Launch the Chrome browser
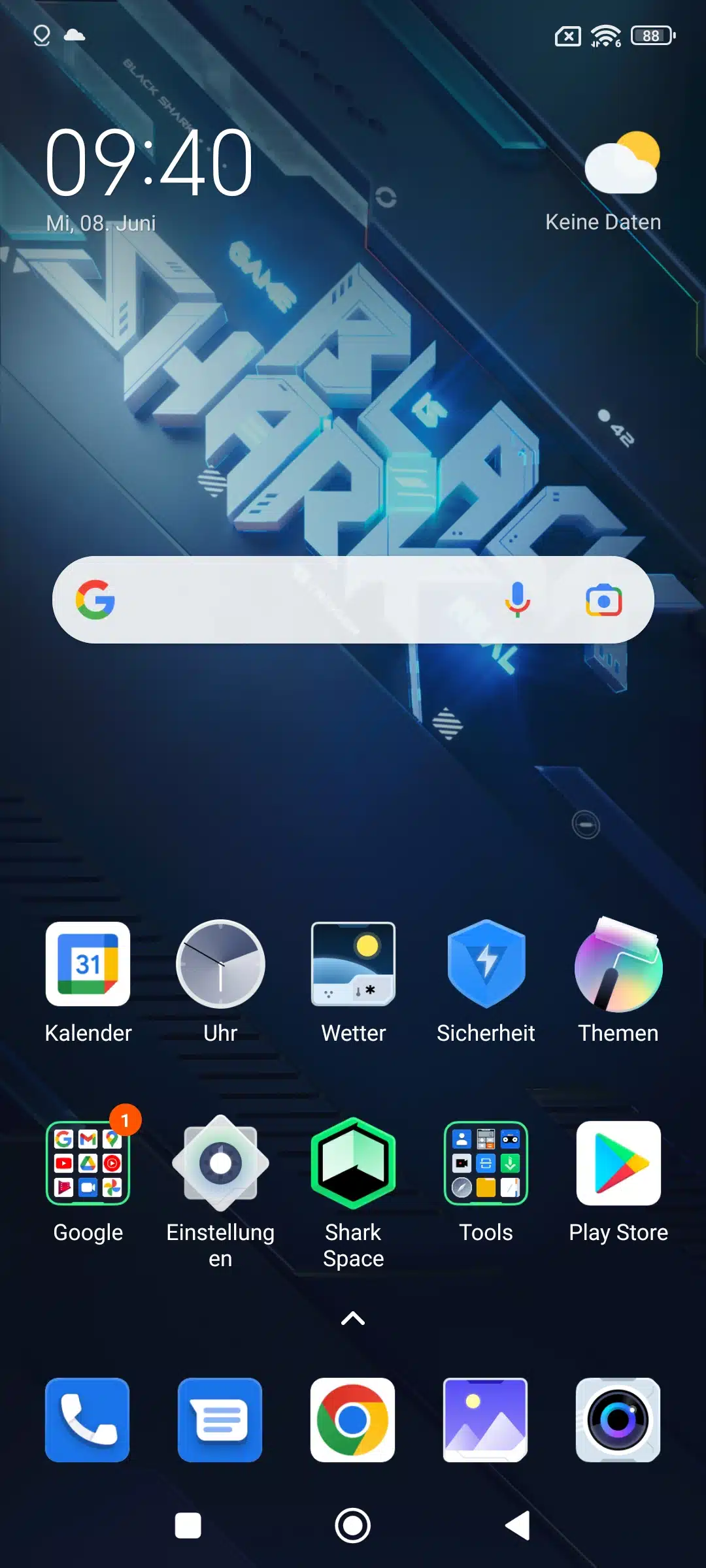This screenshot has width=706, height=1568. (353, 1420)
